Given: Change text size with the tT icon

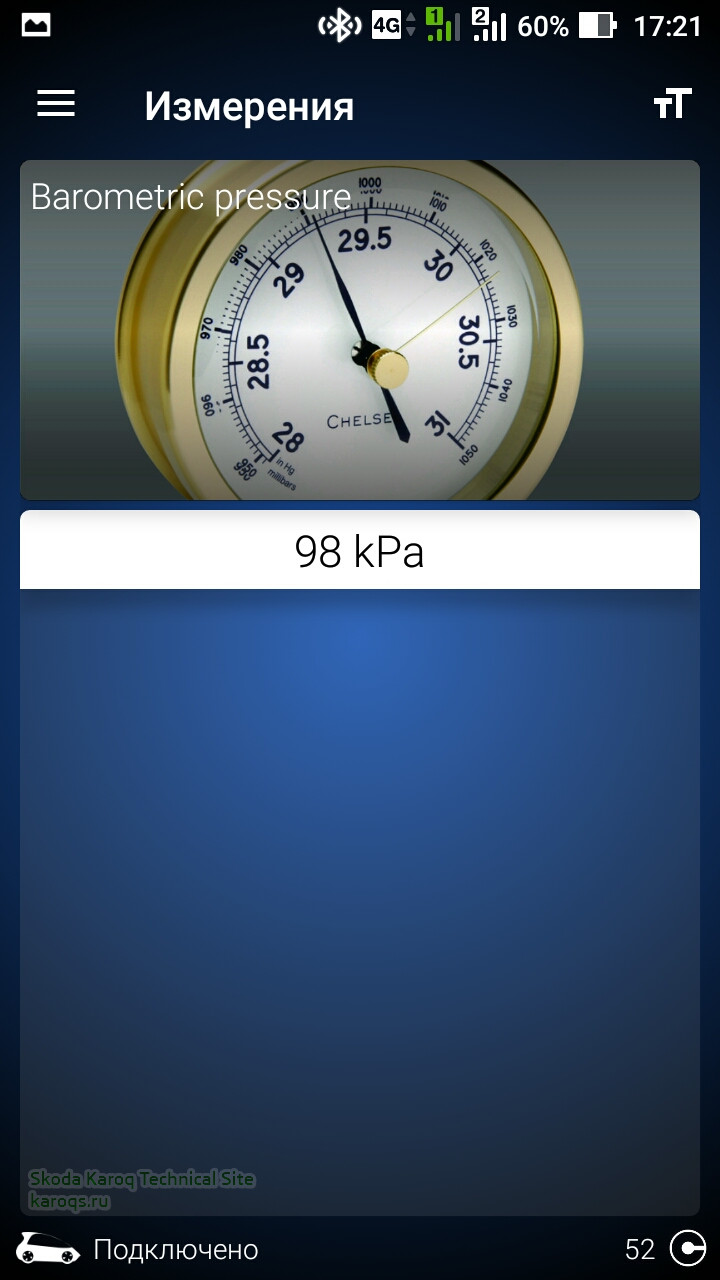Looking at the screenshot, I should [672, 104].
